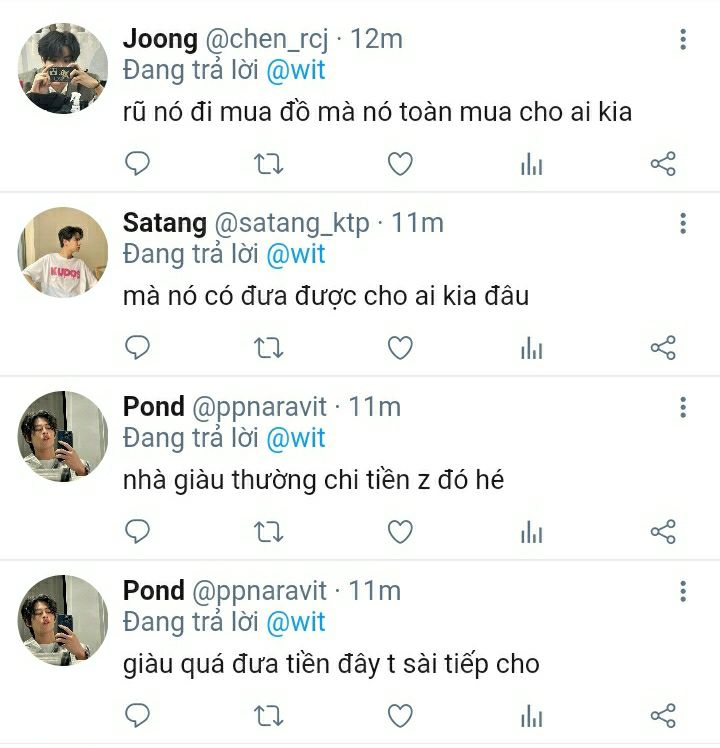Retweet Satang's reply
Image resolution: width=720 pixels, height=748 pixels.
[268, 348]
